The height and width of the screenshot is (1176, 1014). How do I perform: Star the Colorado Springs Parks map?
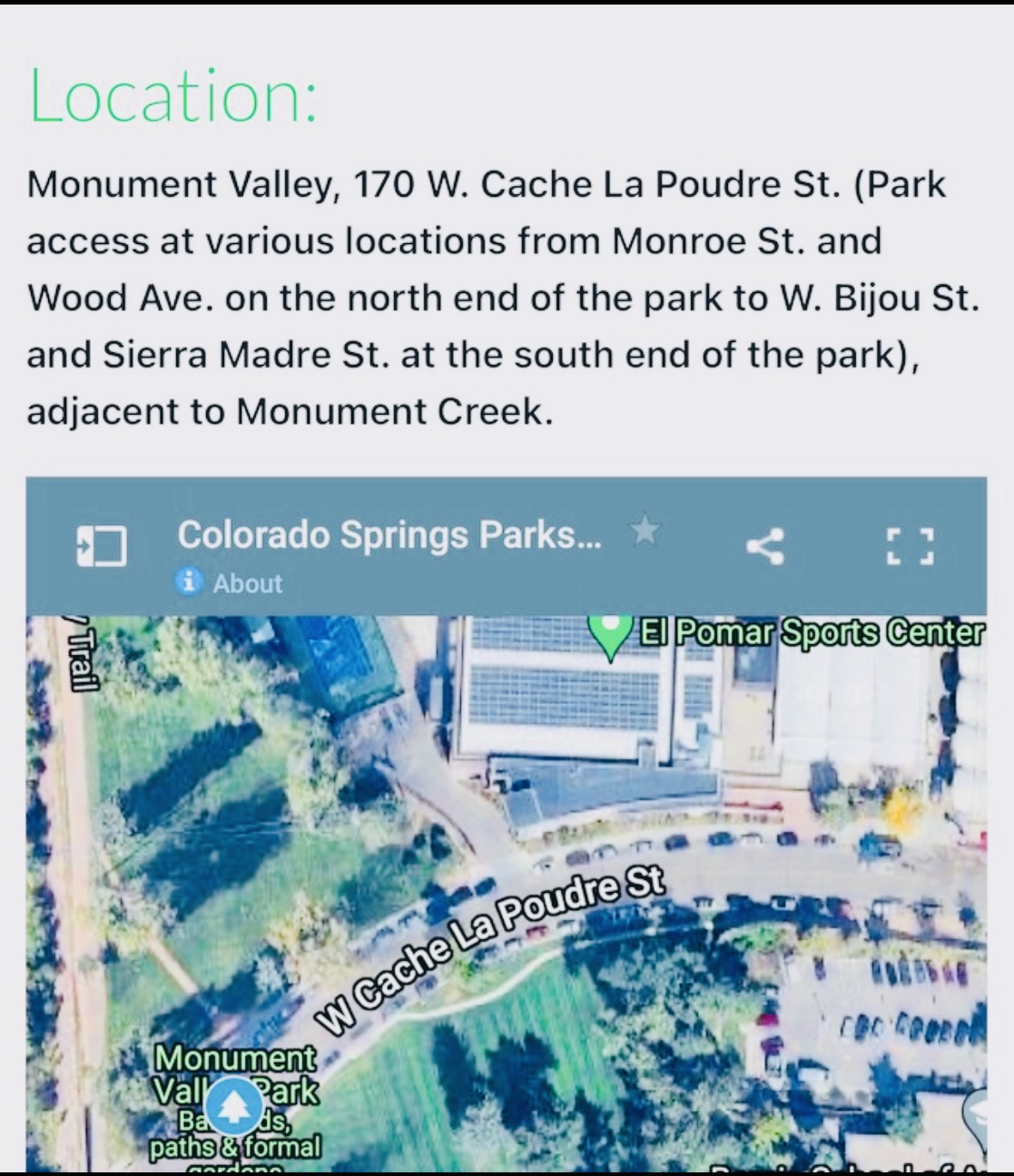(645, 529)
